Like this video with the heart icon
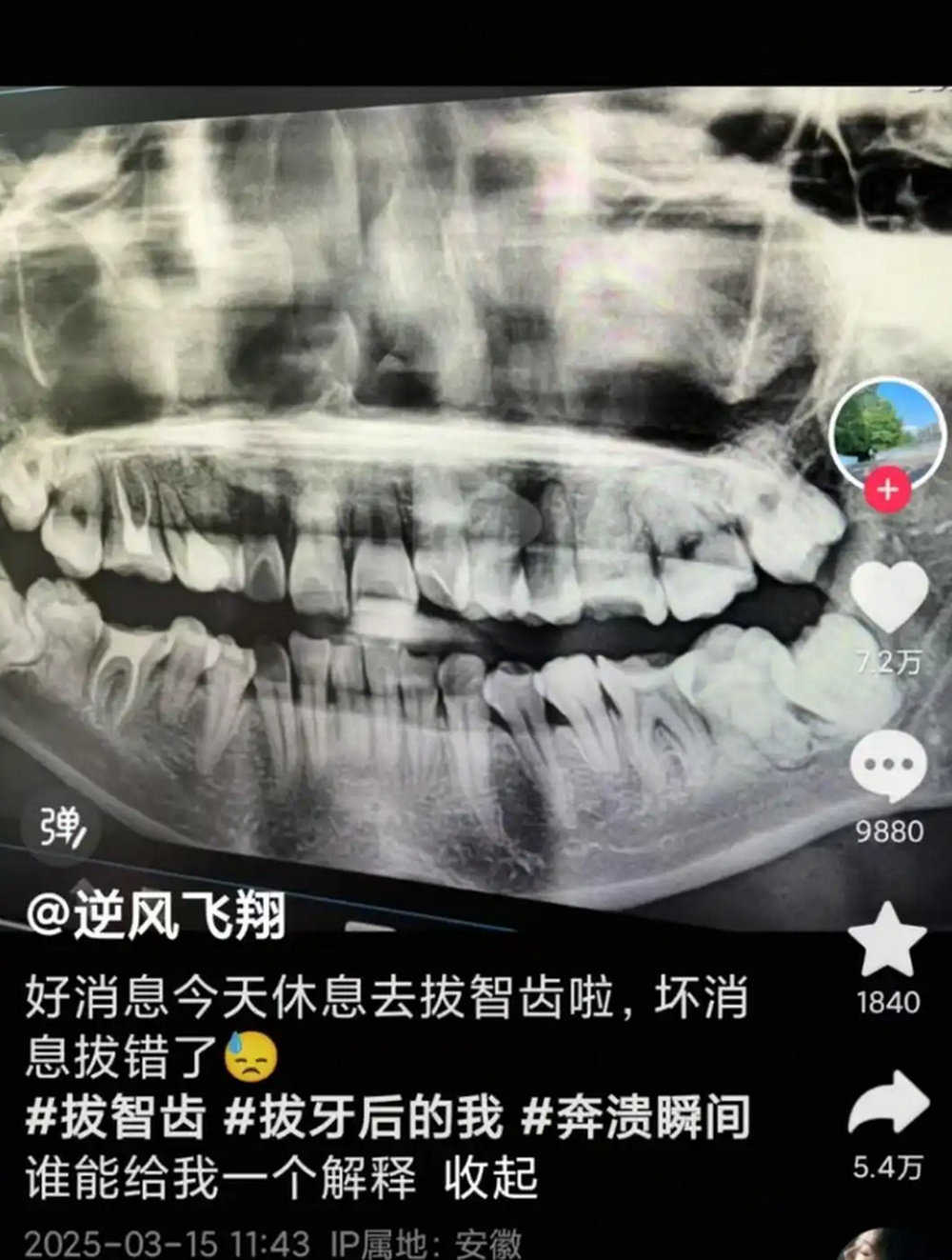 click(888, 597)
